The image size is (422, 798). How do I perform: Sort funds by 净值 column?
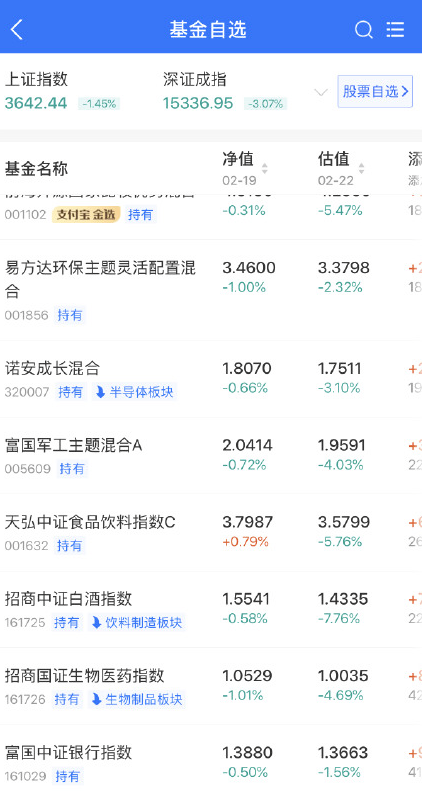pyautogui.click(x=245, y=168)
